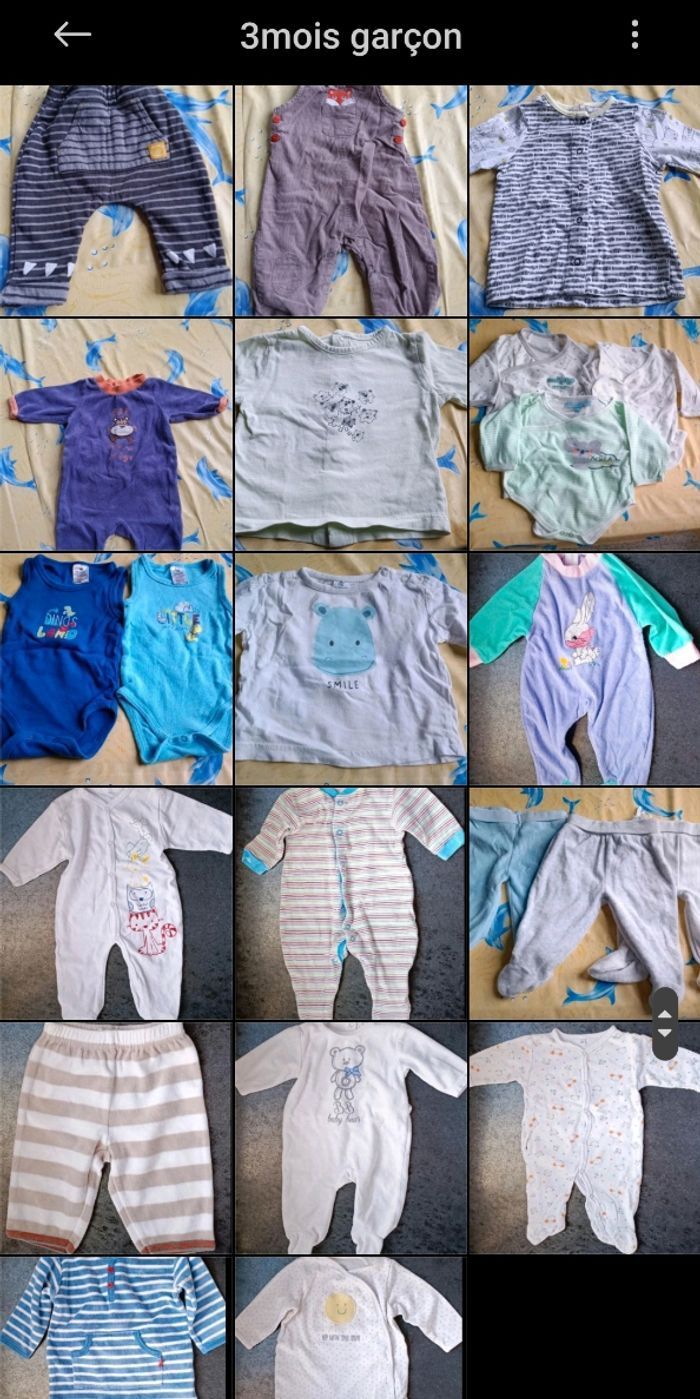Open the green-sleeved bunny pajama photo
Image resolution: width=700 pixels, height=1399 pixels.
tap(584, 668)
